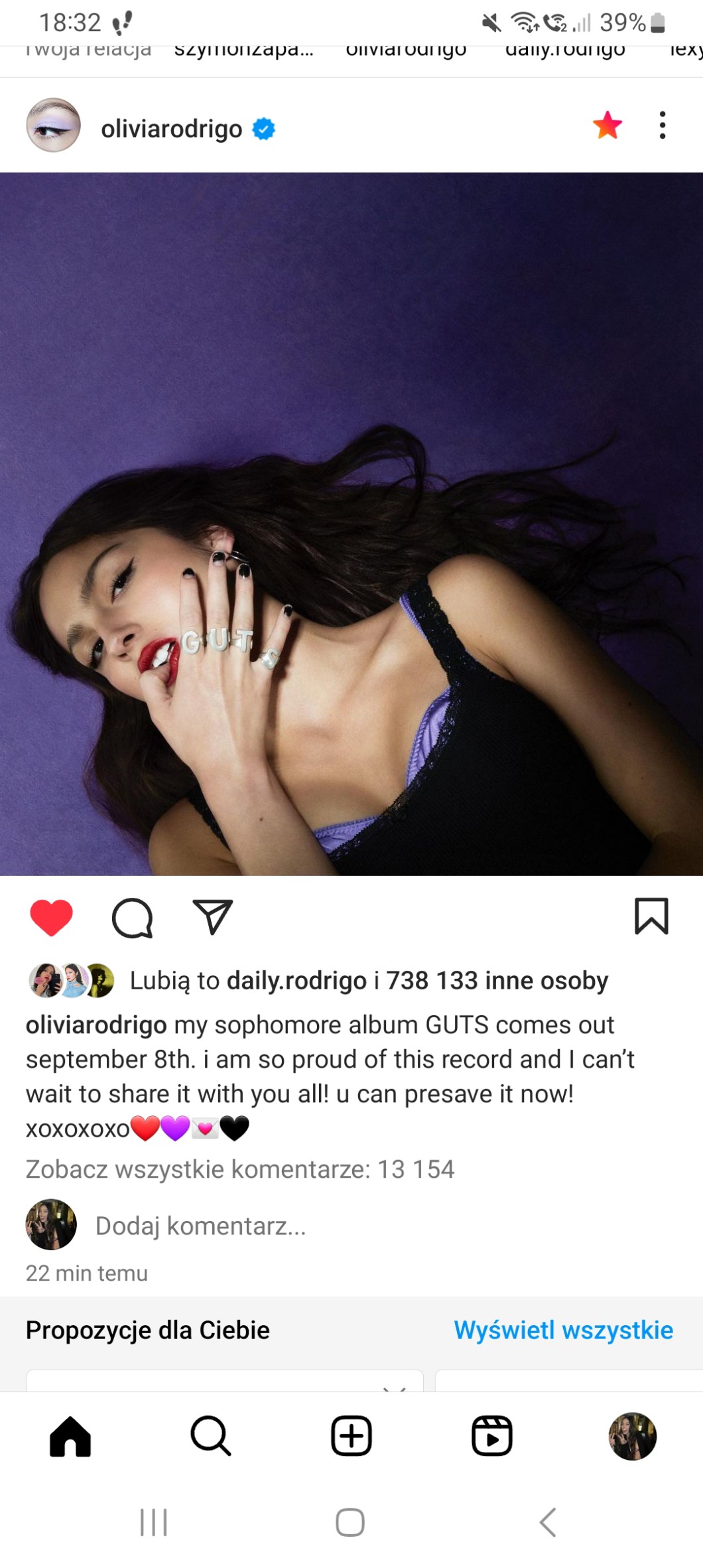Tap 'Wyświetl wszystkie' suggestions link

[564, 1330]
